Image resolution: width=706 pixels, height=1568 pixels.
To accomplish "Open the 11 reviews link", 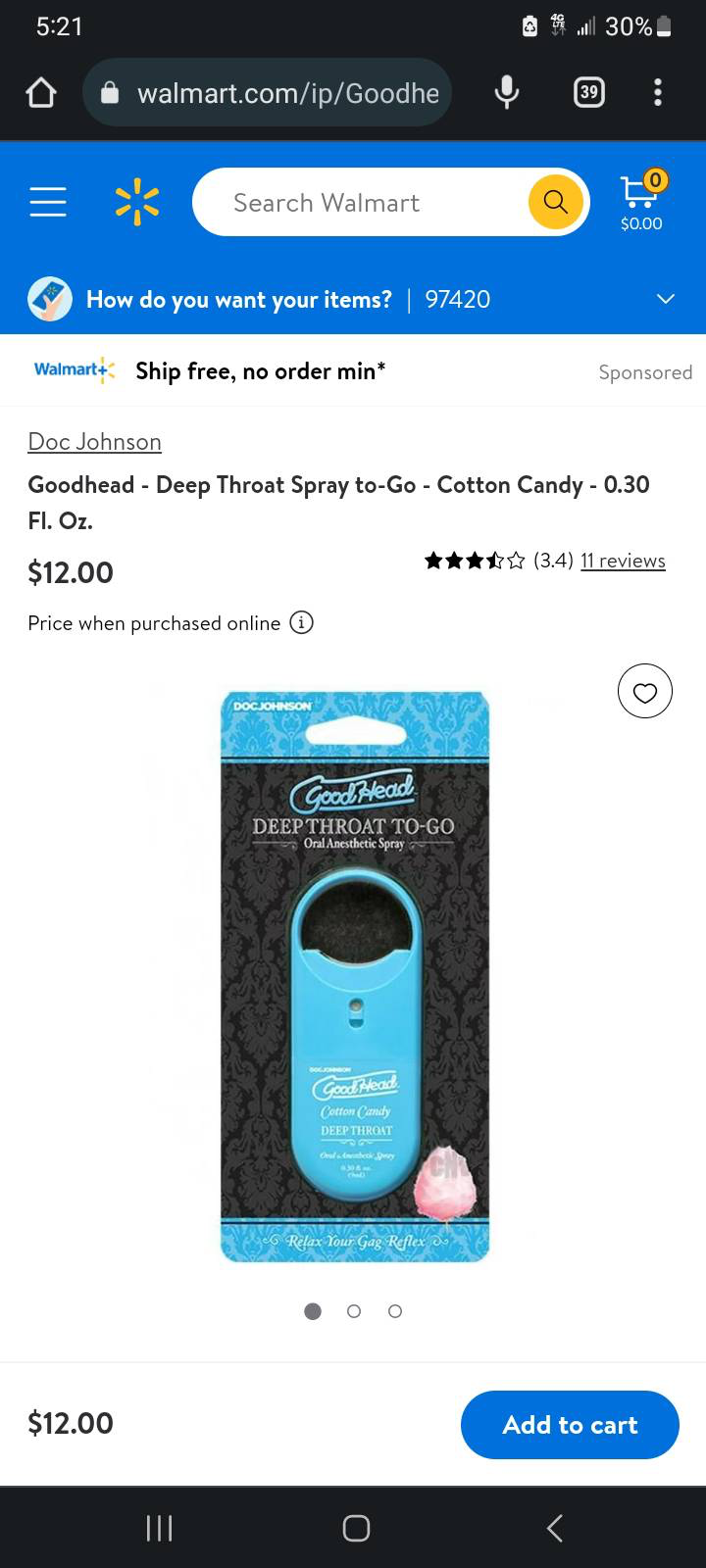I will [x=623, y=561].
